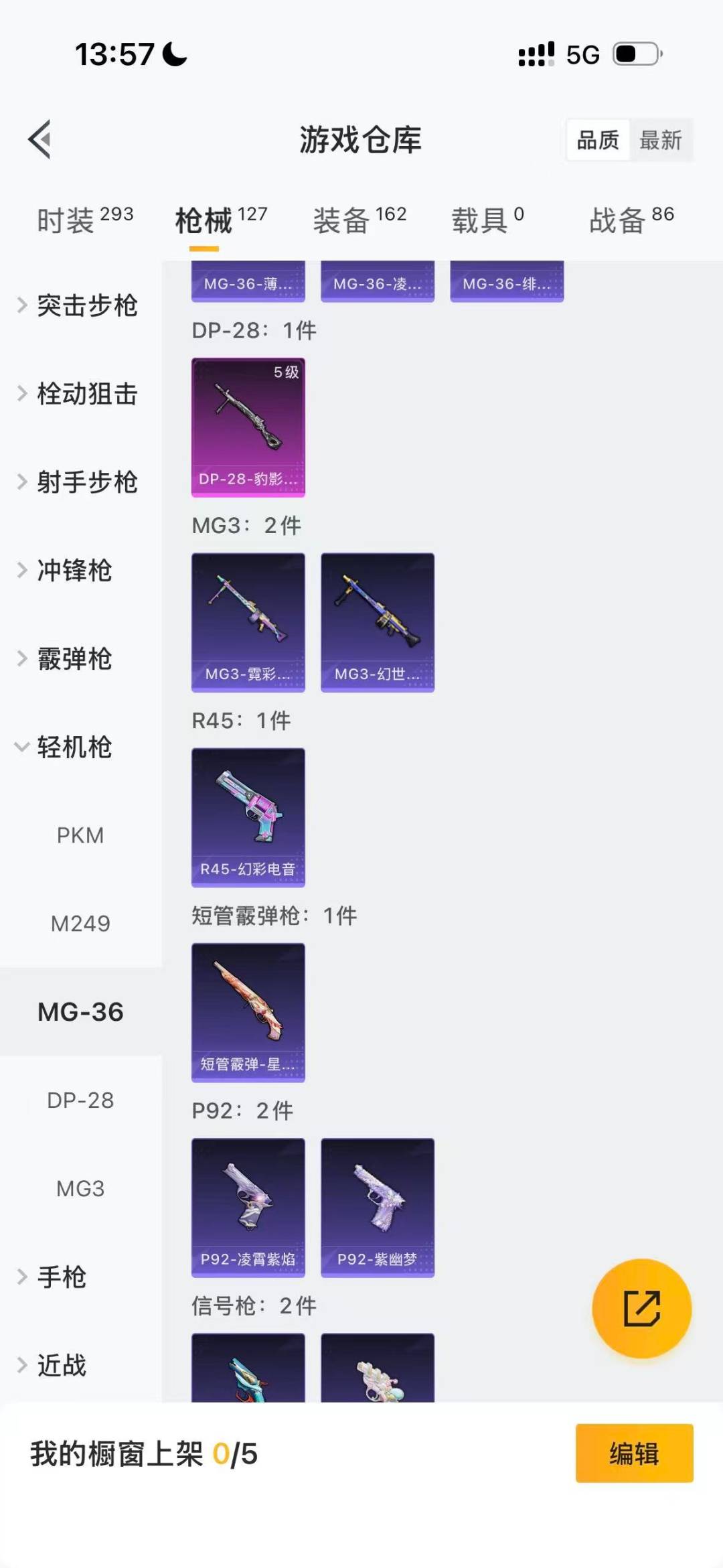
Task: Switch to the 装备 tab
Action: pos(359,220)
